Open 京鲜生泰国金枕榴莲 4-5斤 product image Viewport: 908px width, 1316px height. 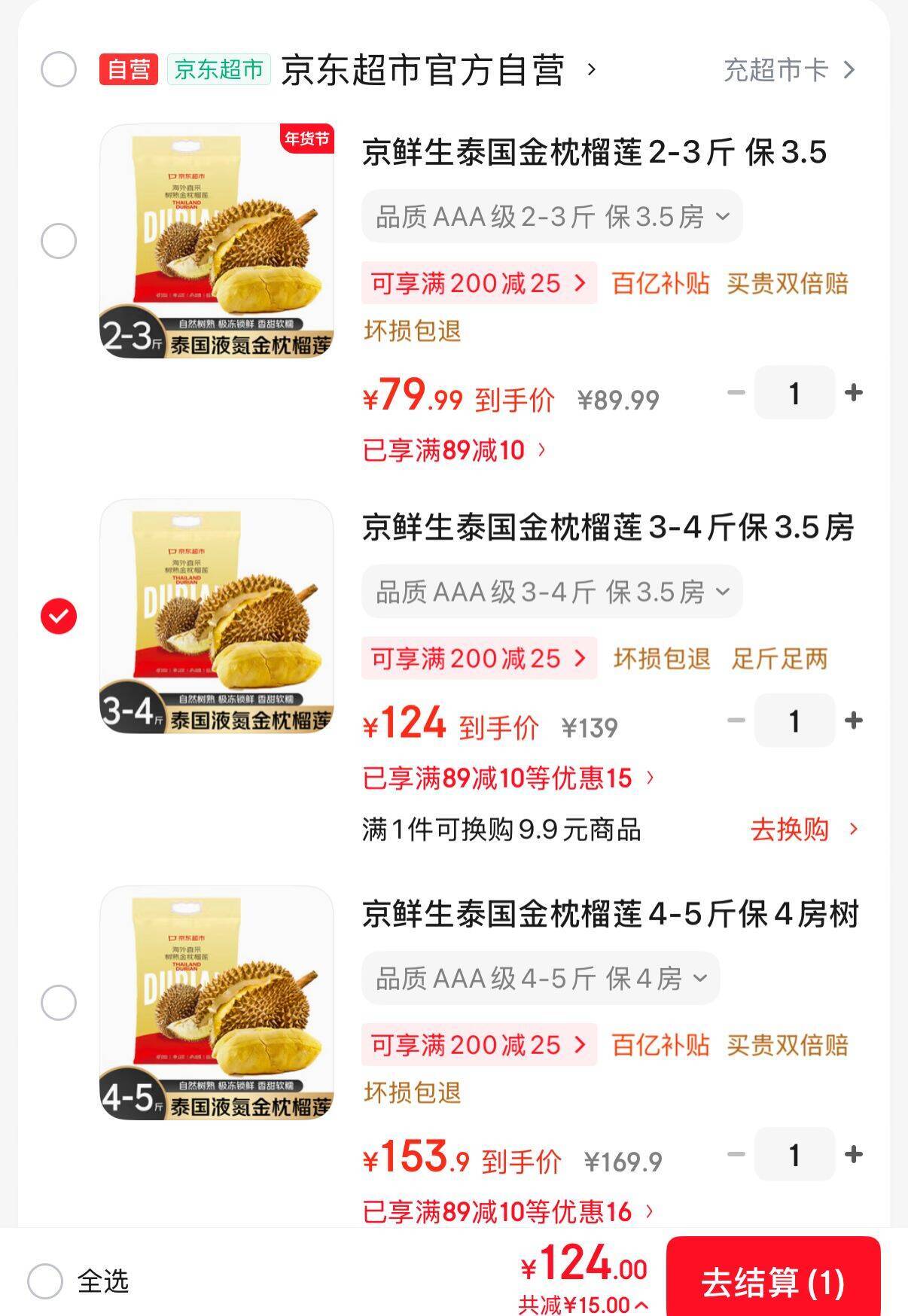[217, 1003]
